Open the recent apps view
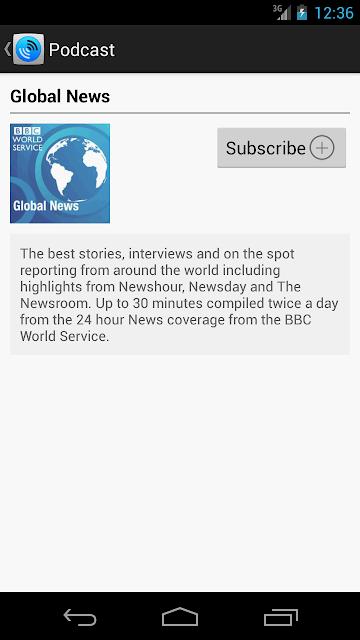Screen dimensions: 360x640 (x=280, y=617)
